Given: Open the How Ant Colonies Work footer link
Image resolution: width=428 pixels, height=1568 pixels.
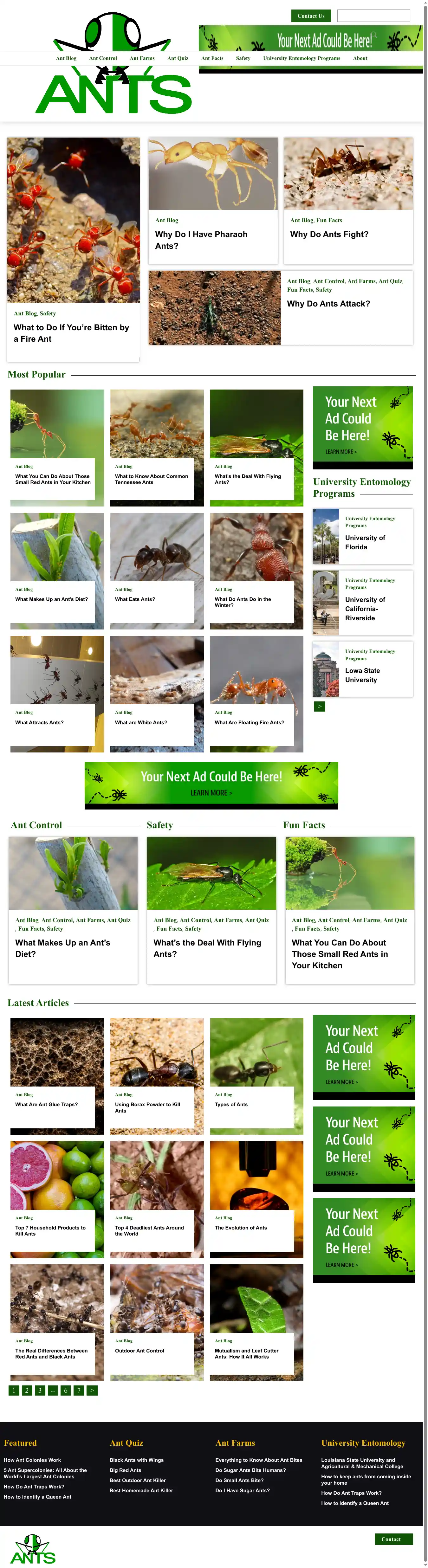Looking at the screenshot, I should 32,1460.
